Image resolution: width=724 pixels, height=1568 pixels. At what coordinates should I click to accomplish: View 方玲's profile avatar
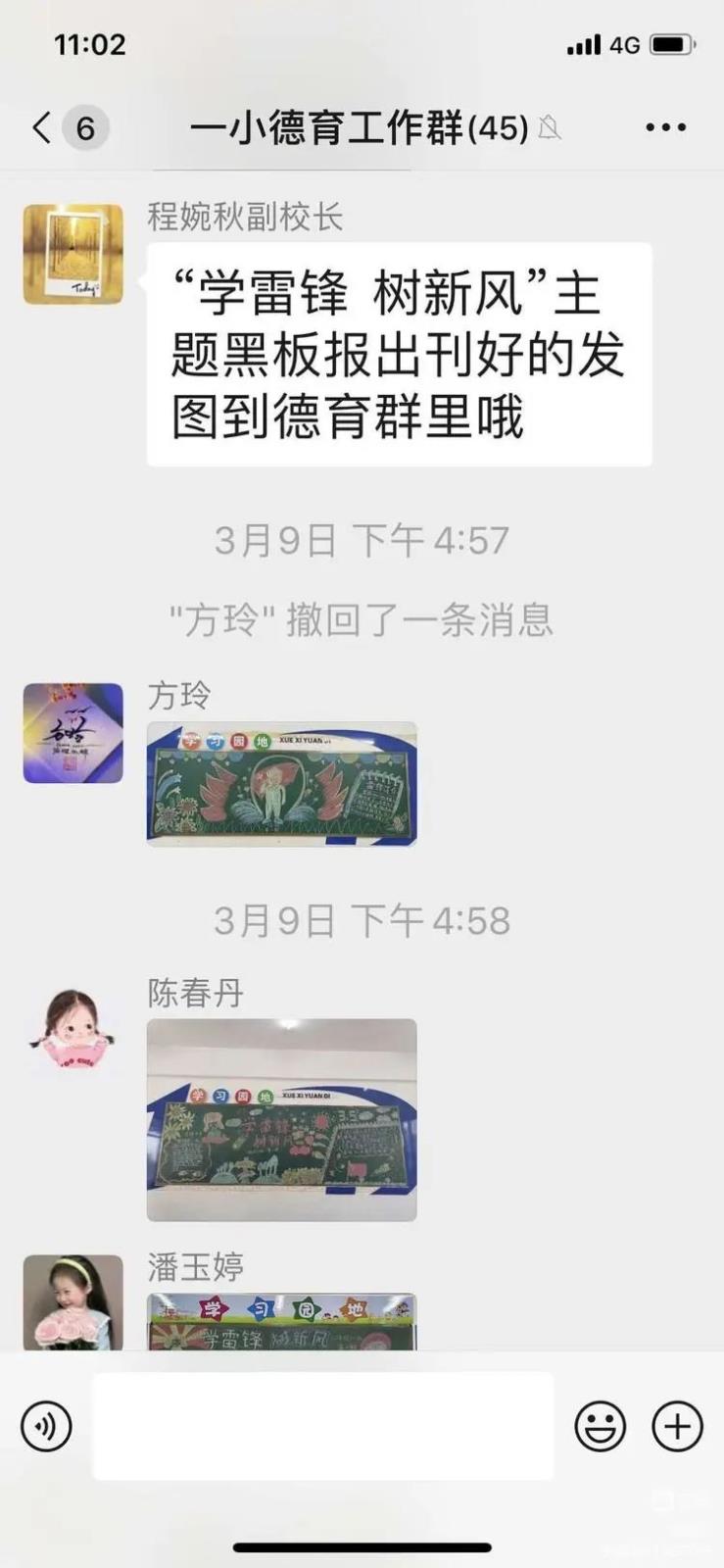coord(73,733)
